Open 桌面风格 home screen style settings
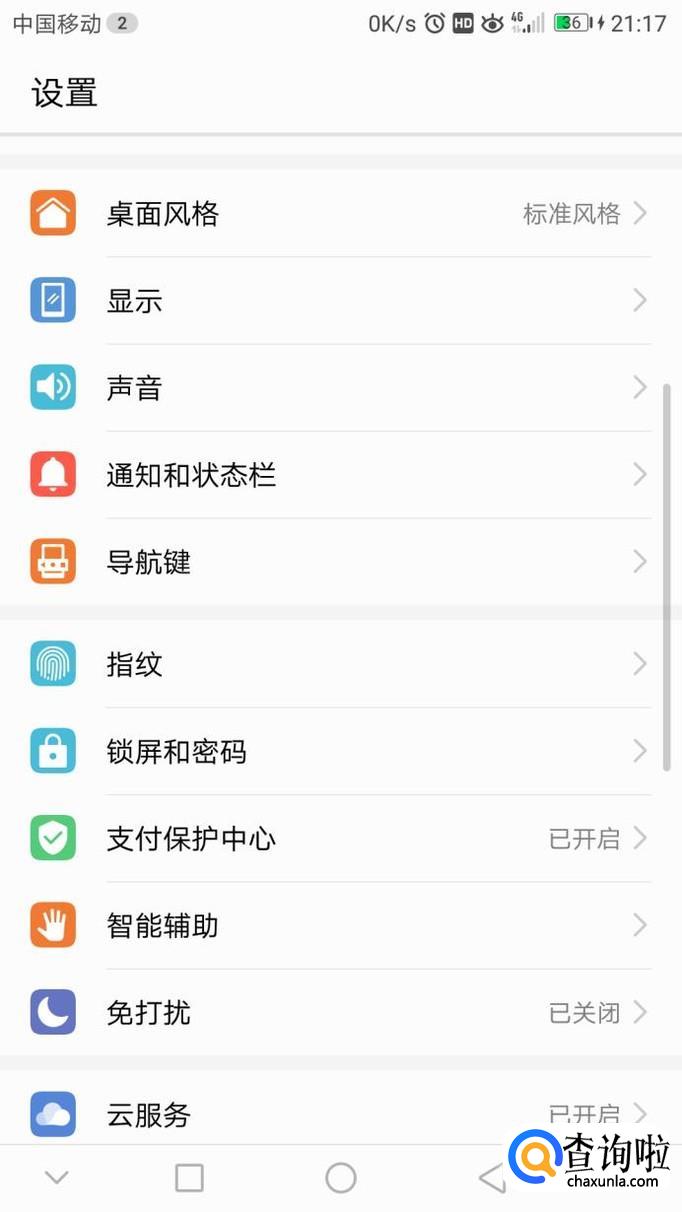Screen dimensions: 682x1212 click(x=340, y=213)
